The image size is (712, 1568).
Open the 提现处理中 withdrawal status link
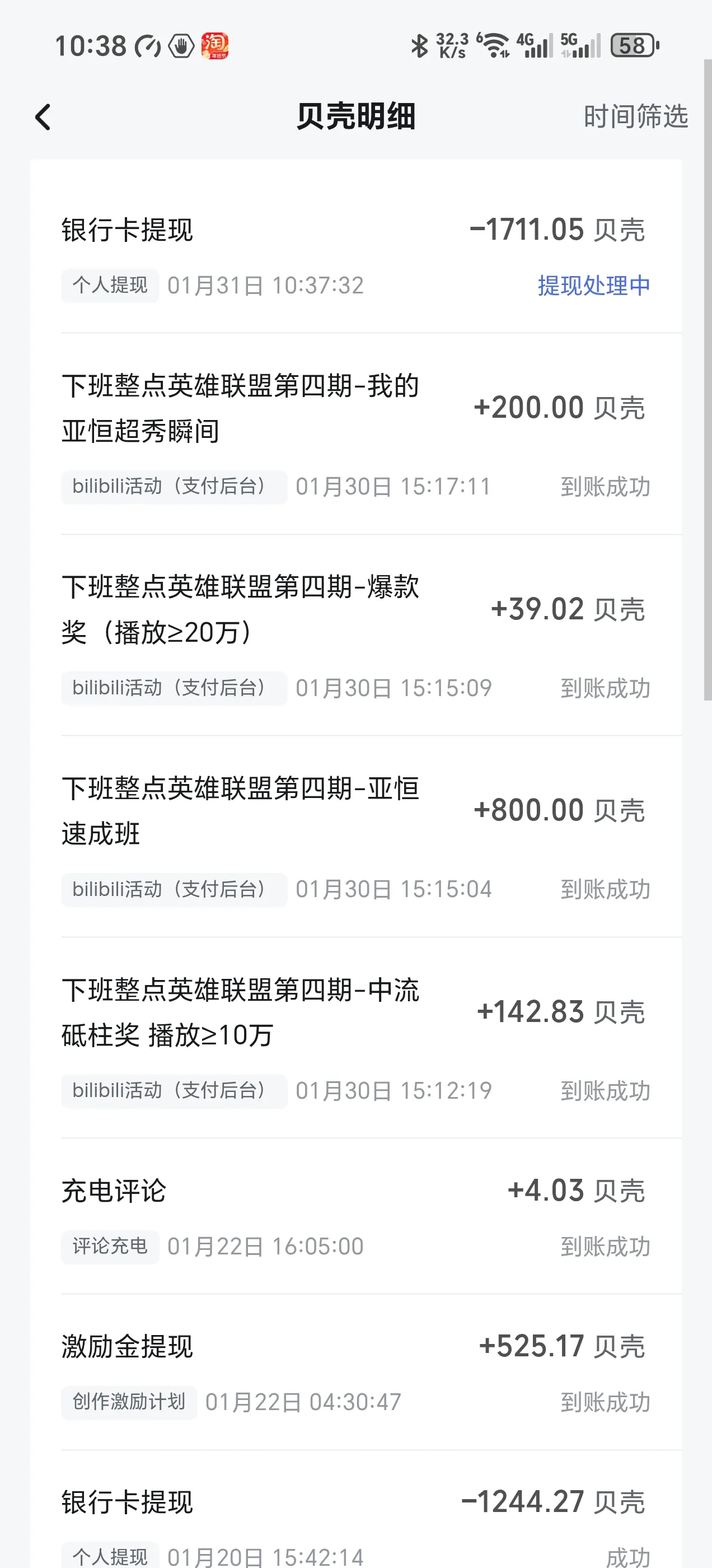pyautogui.click(x=593, y=286)
